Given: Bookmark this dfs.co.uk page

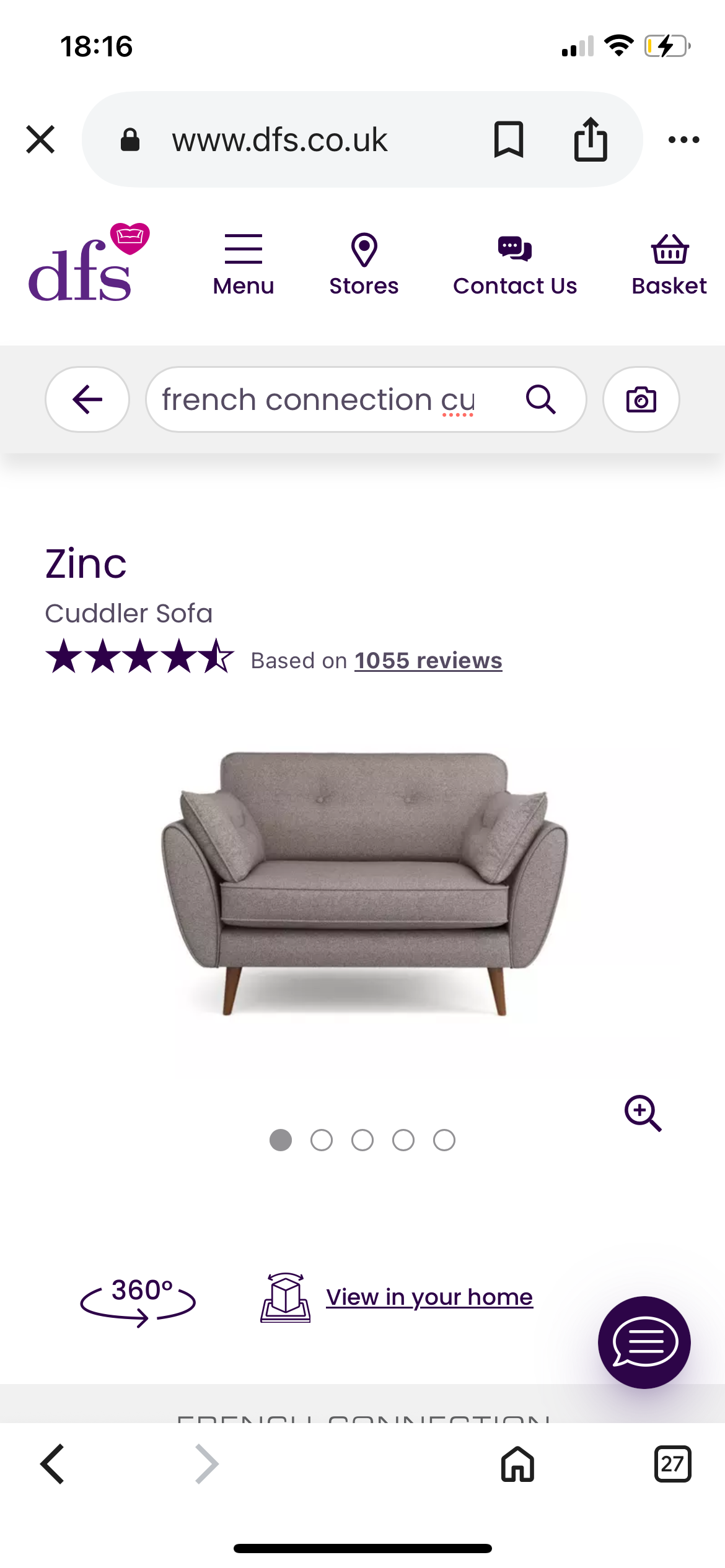Looking at the screenshot, I should coord(508,139).
